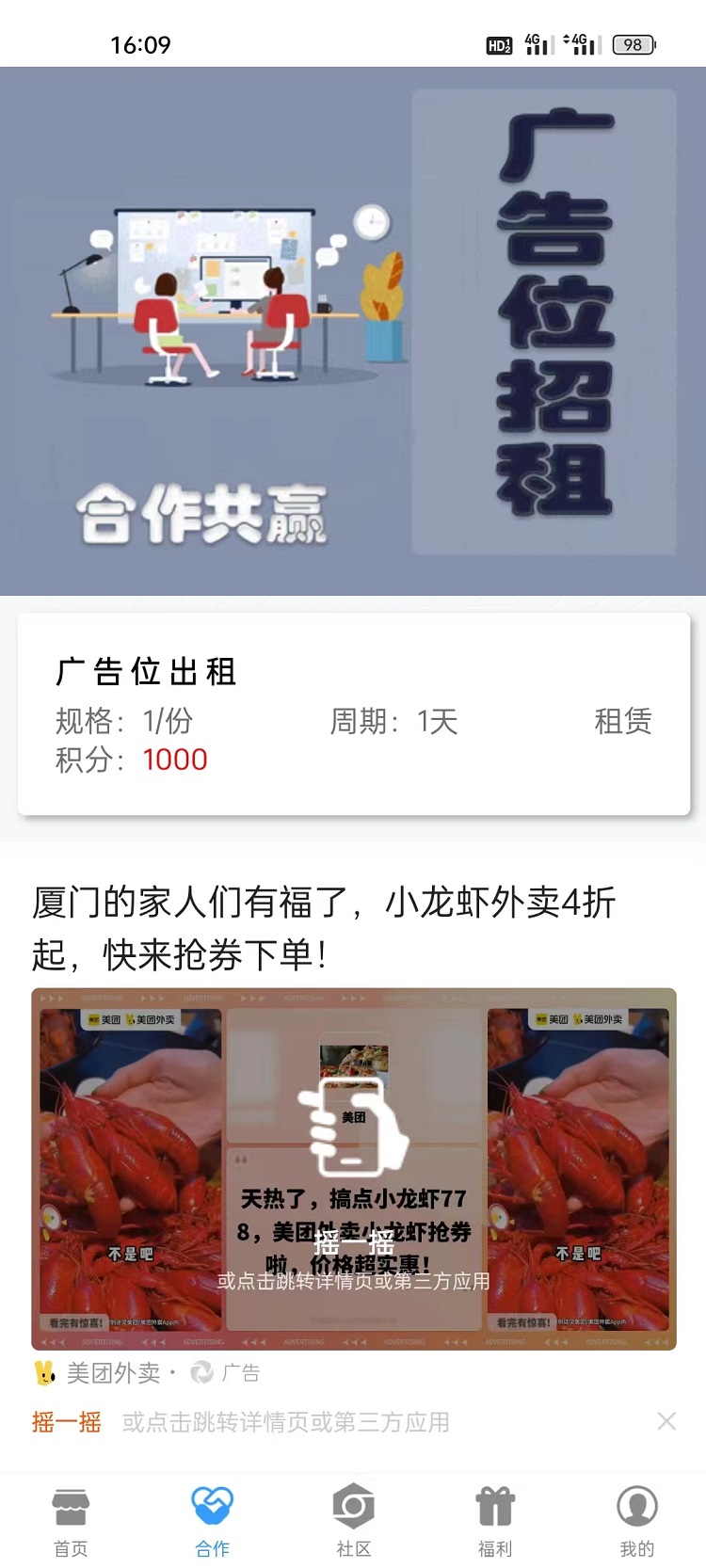
Task: Tap the HD voice icon in status bar
Action: click(x=497, y=44)
